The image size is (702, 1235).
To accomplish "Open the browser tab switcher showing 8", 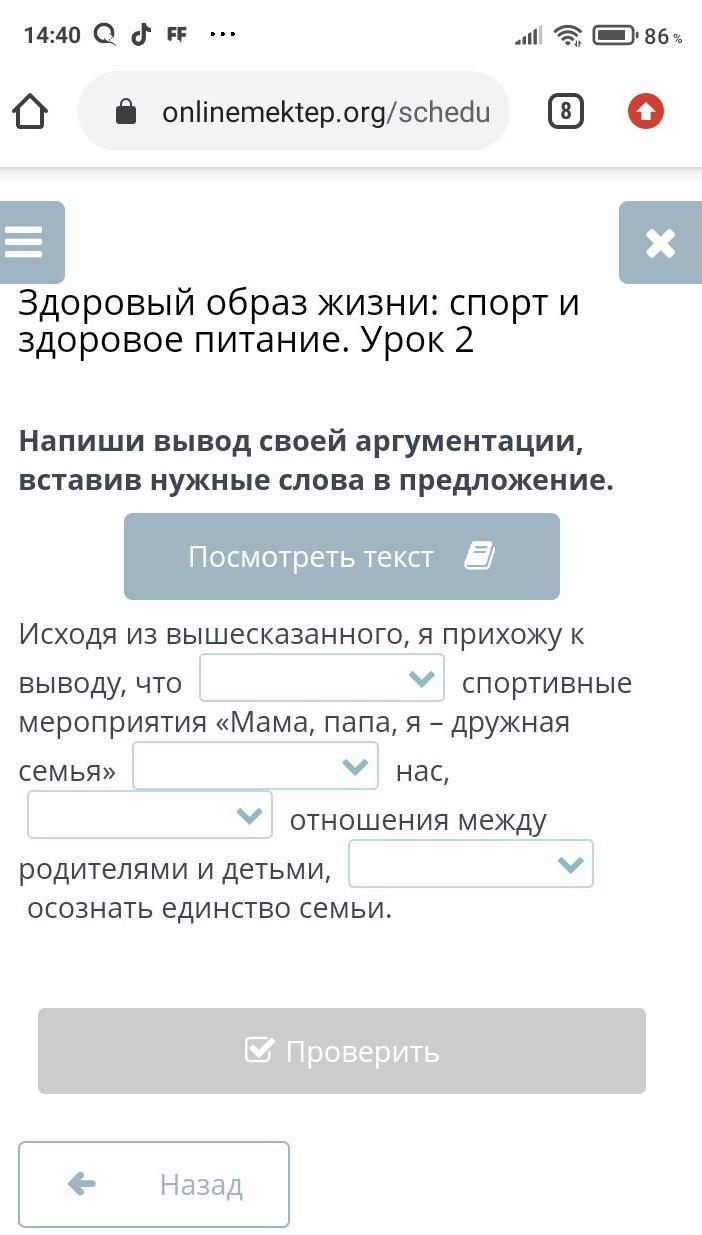I will [x=565, y=112].
